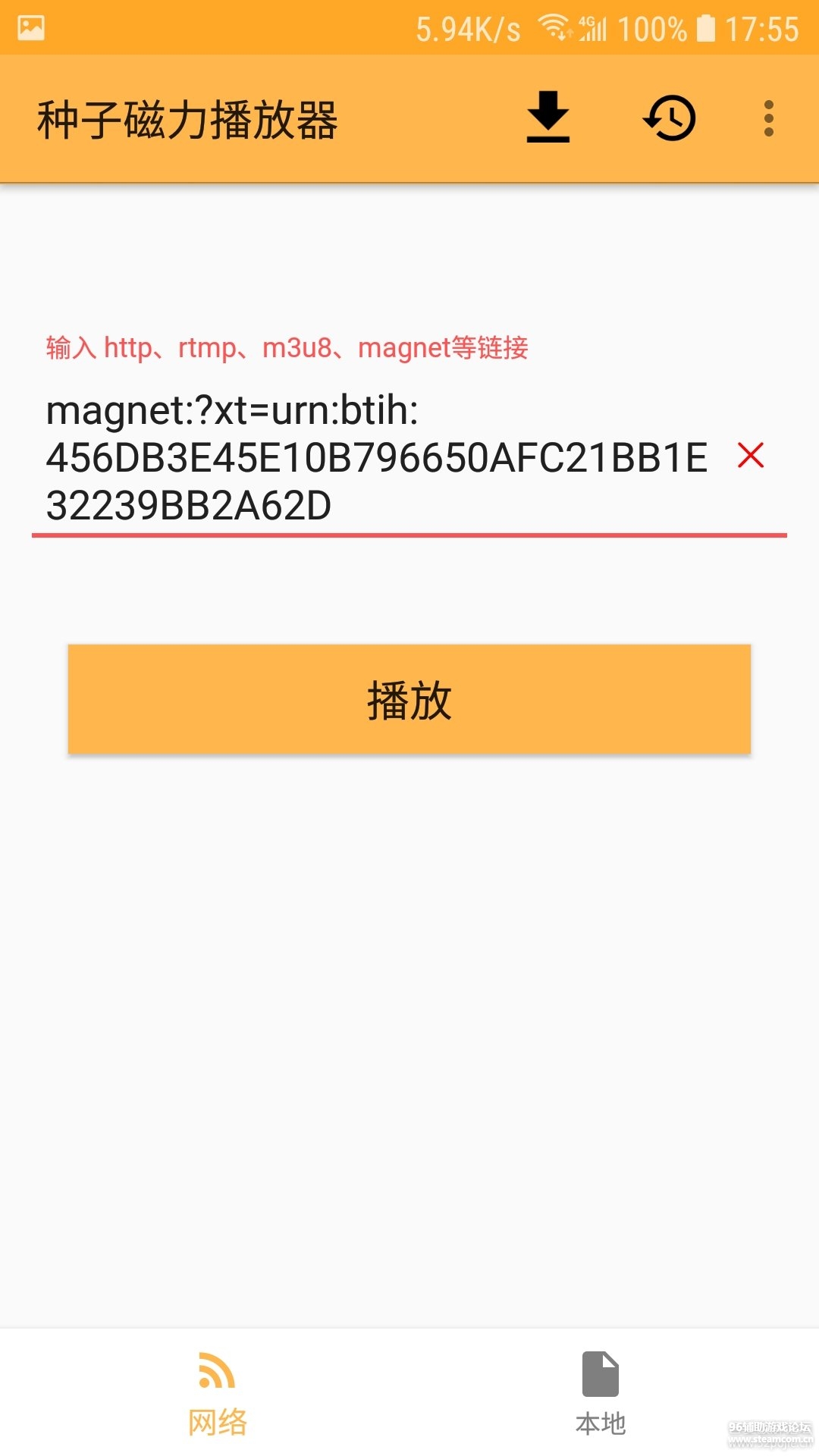
Task: Open the overflow menu
Action: click(x=768, y=118)
